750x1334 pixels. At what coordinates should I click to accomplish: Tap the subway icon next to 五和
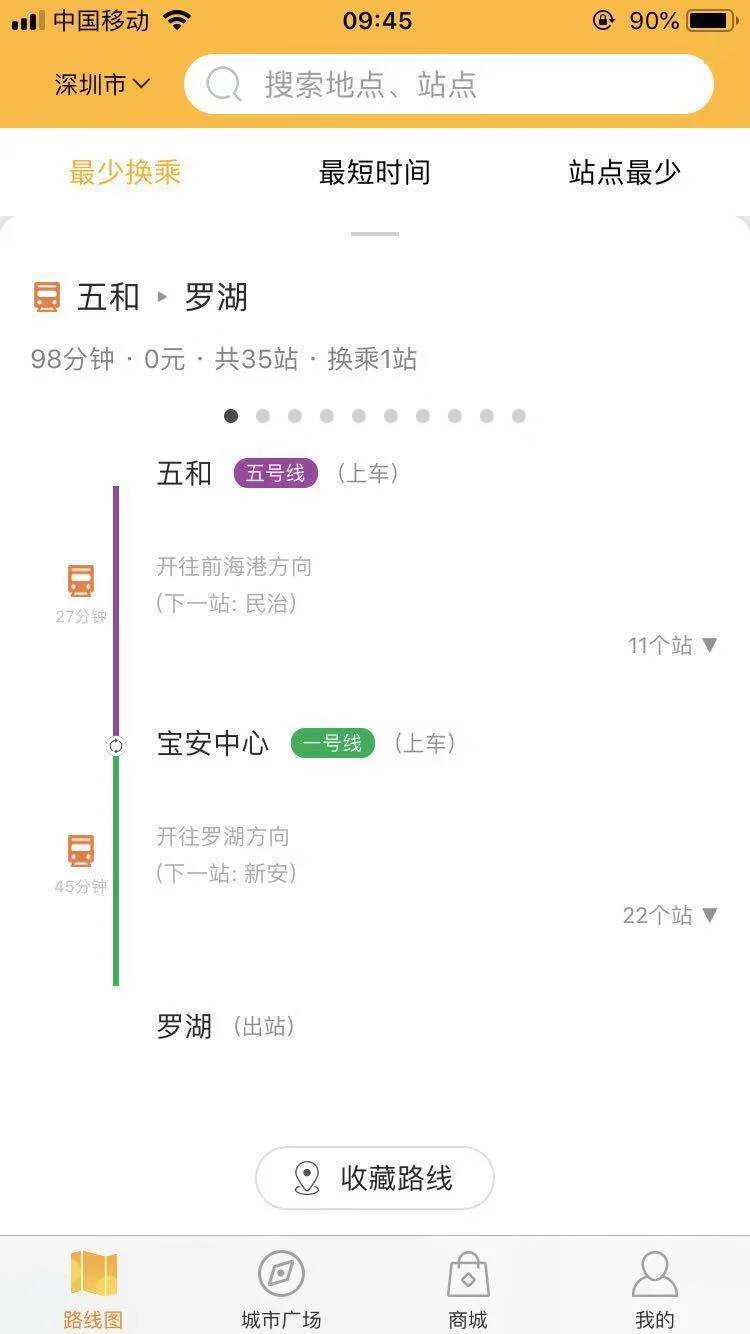click(46, 296)
